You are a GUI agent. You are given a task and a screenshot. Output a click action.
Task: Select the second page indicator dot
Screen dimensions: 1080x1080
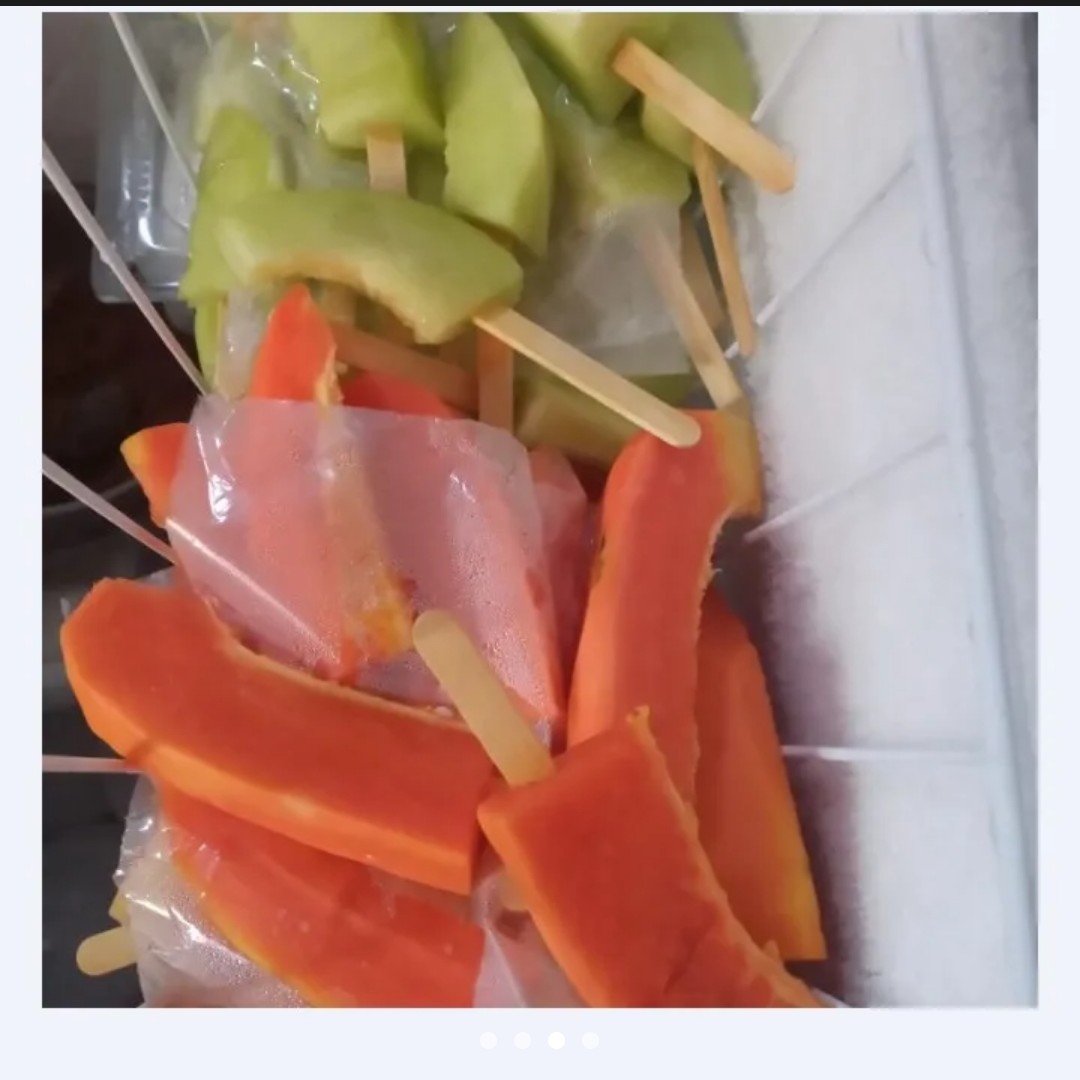(x=522, y=1040)
